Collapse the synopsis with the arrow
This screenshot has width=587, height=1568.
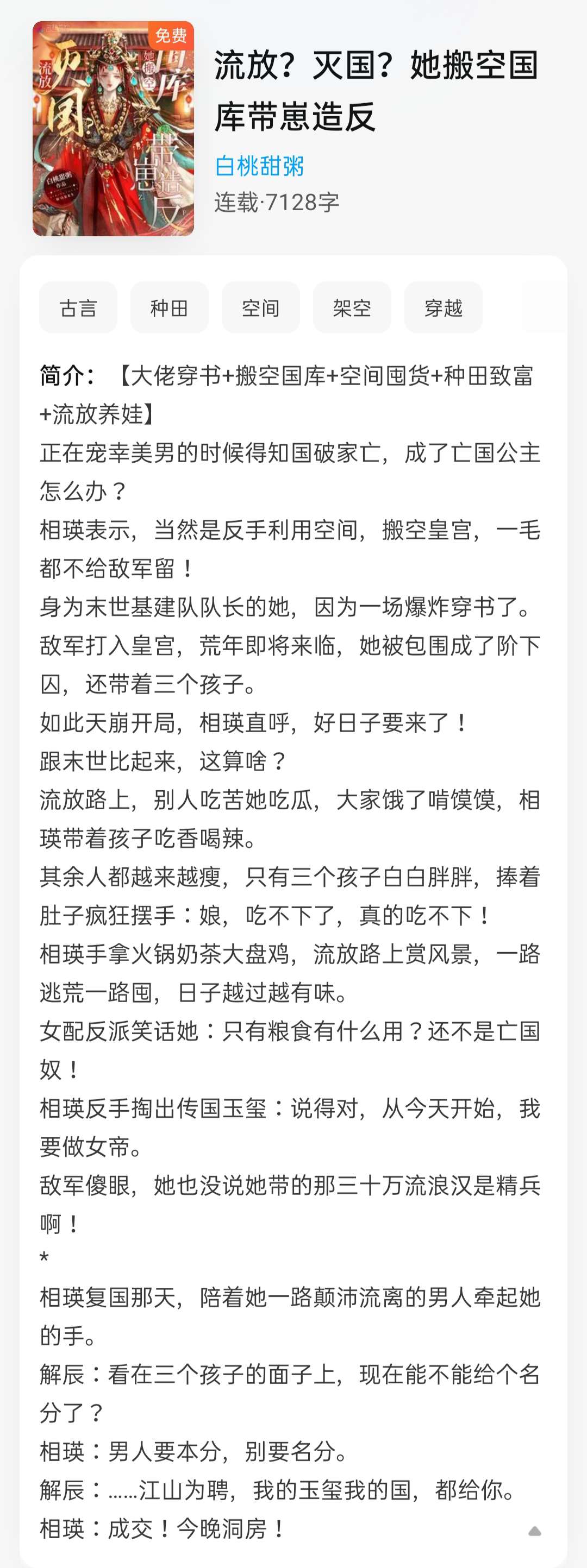tap(535, 1531)
